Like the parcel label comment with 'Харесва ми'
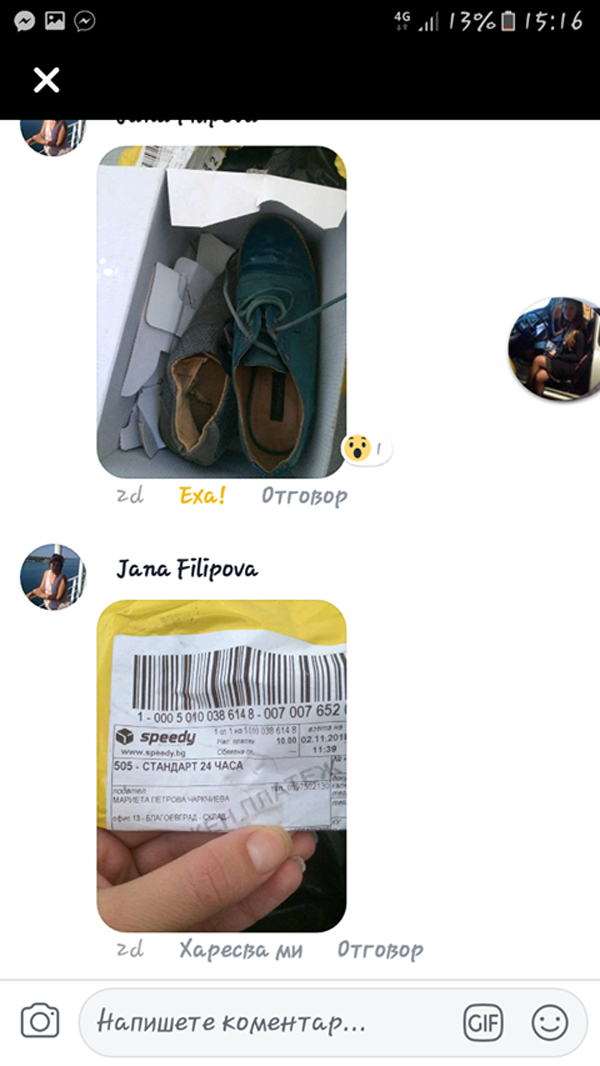 [x=240, y=949]
